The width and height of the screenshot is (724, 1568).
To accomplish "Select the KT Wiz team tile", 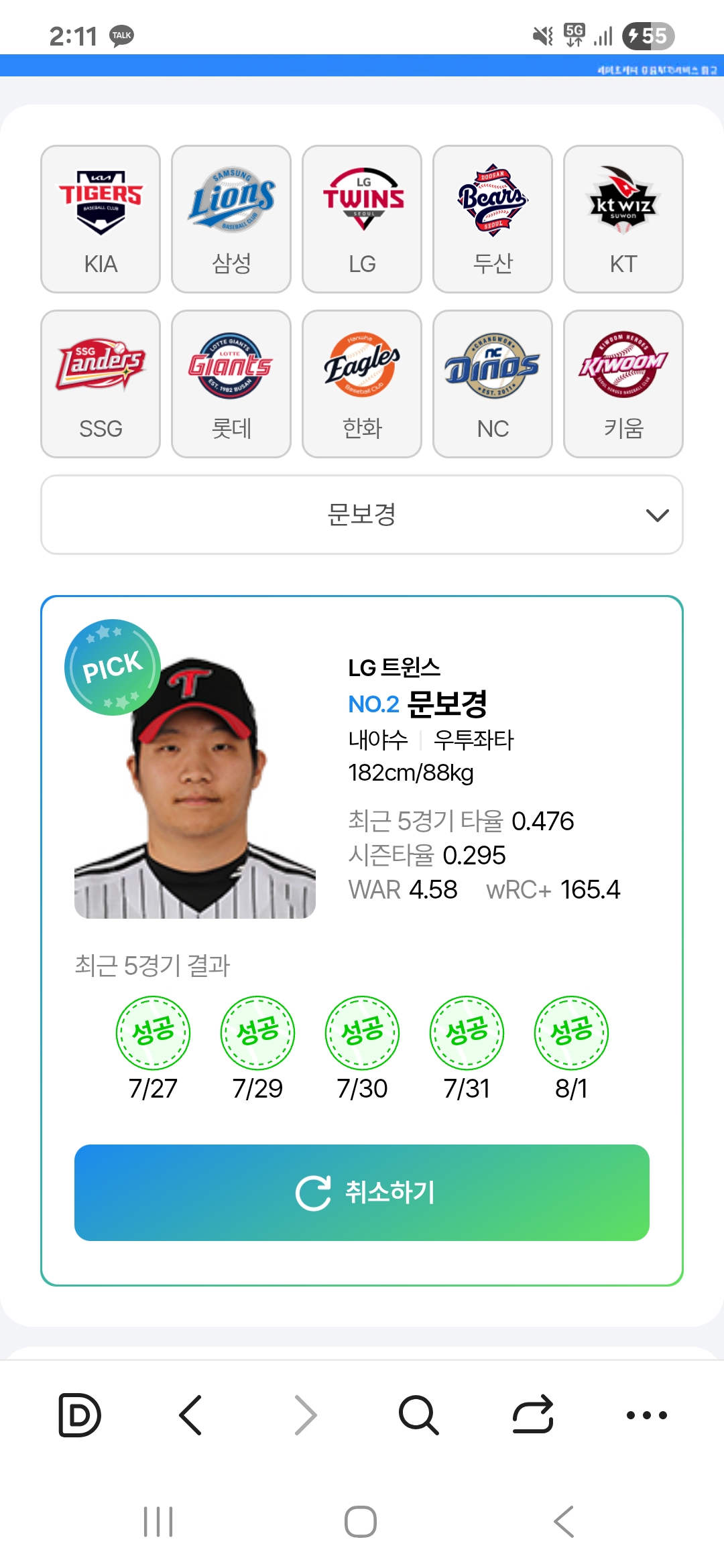I will pos(623,219).
